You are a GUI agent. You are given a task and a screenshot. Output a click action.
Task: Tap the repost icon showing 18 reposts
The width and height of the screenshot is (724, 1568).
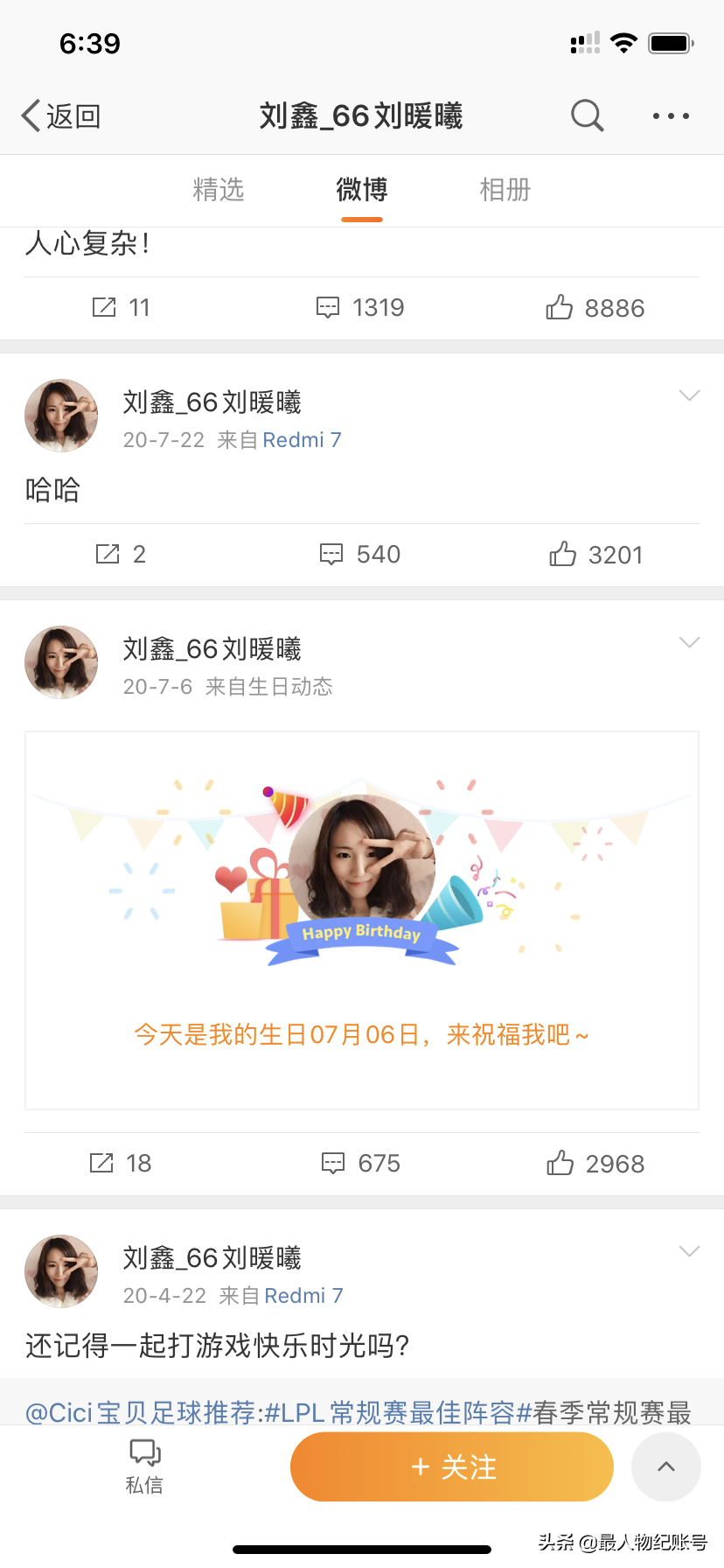coord(101,1163)
